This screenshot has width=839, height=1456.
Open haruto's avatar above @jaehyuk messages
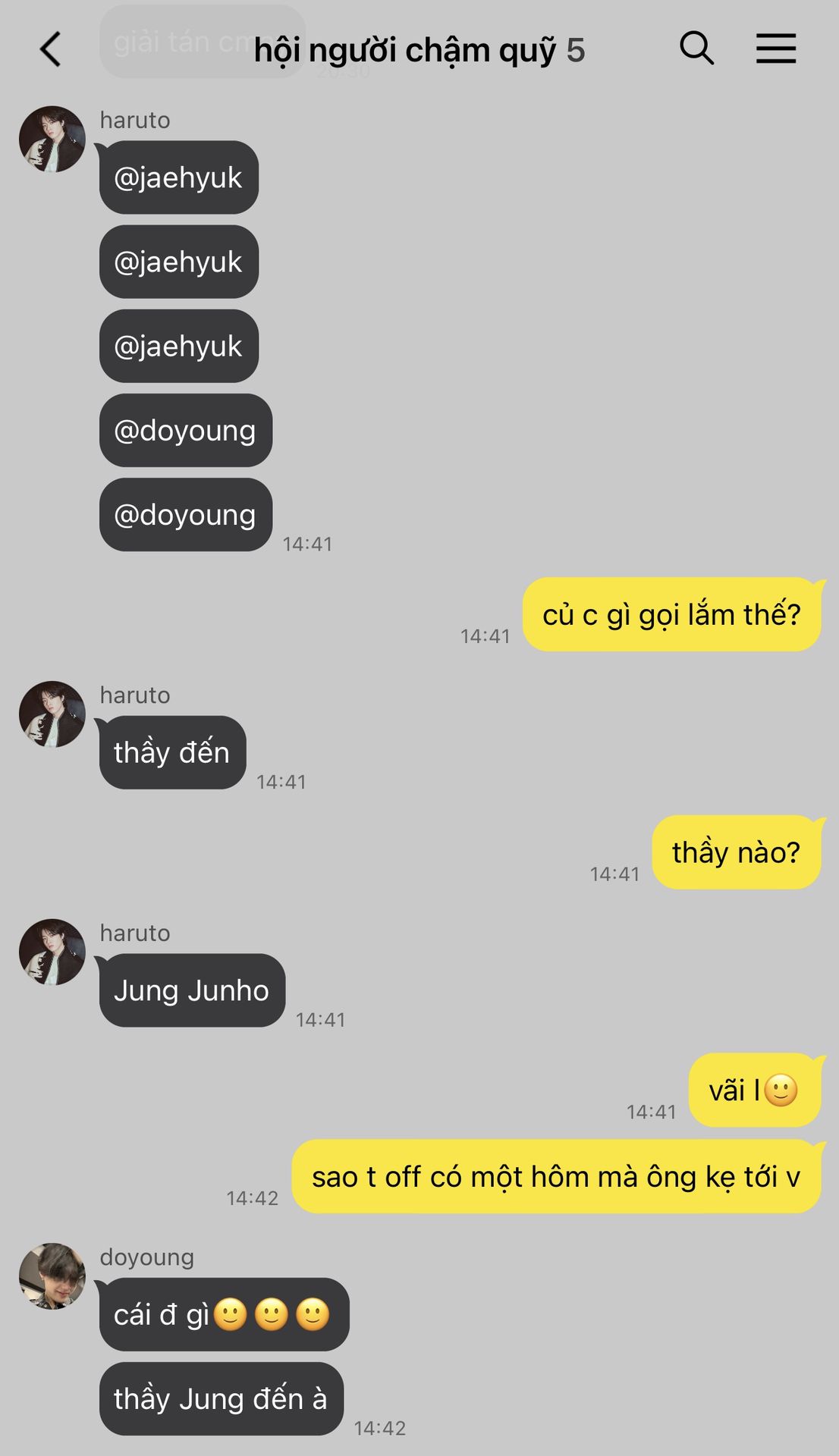click(52, 140)
